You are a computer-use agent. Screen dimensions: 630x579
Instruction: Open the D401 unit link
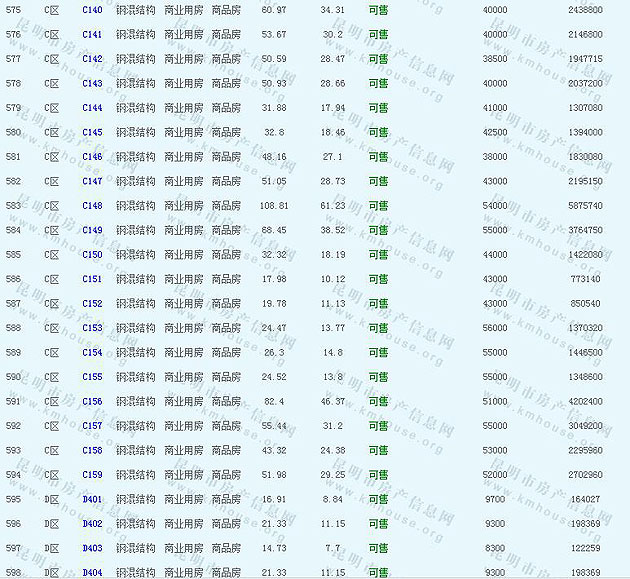click(92, 499)
